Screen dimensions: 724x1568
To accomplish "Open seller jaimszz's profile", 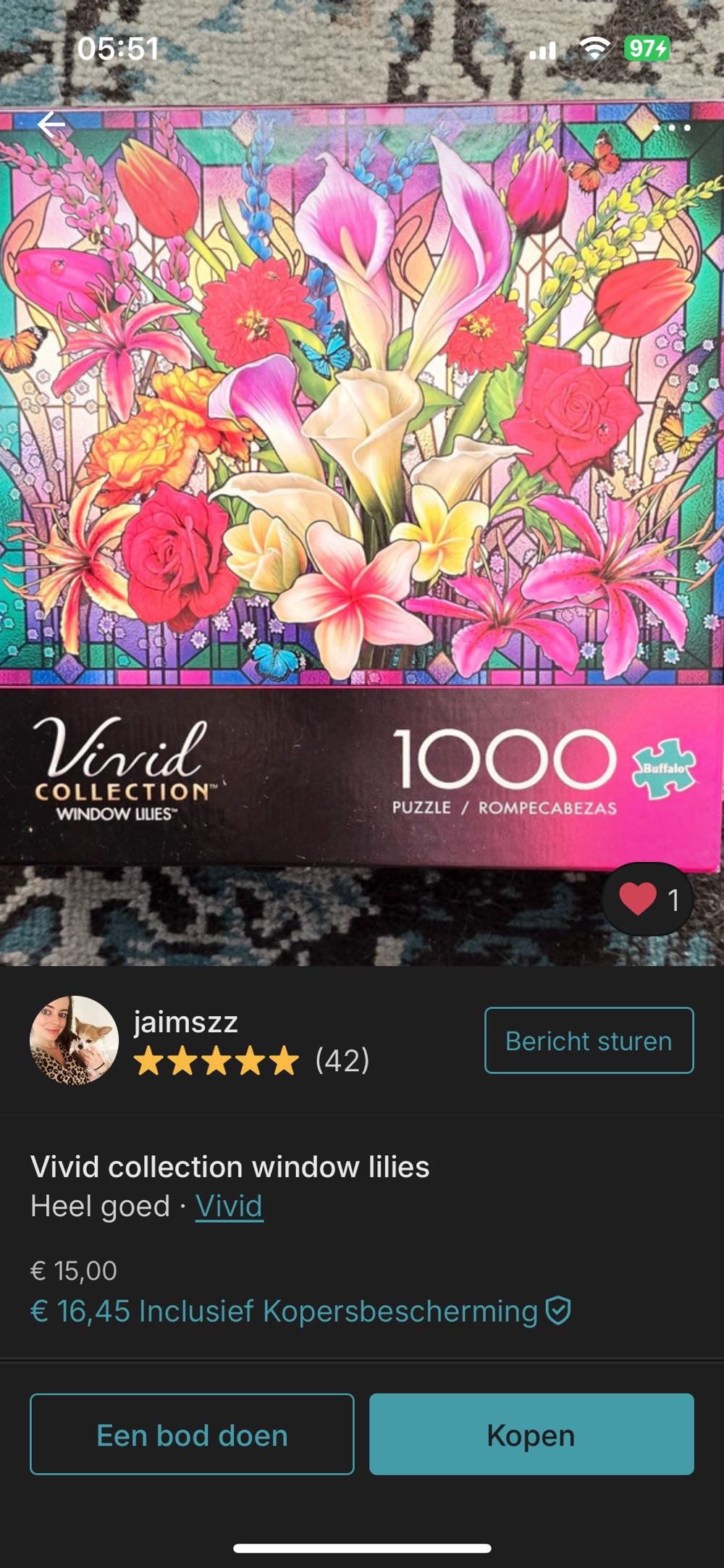I will click(x=185, y=1023).
